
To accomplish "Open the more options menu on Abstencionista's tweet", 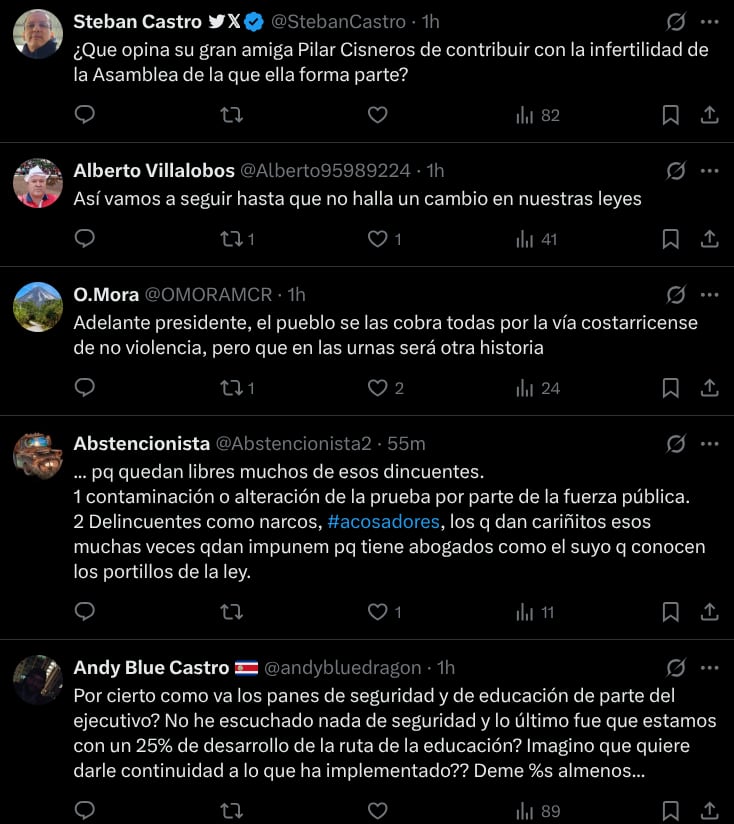I will point(710,443).
